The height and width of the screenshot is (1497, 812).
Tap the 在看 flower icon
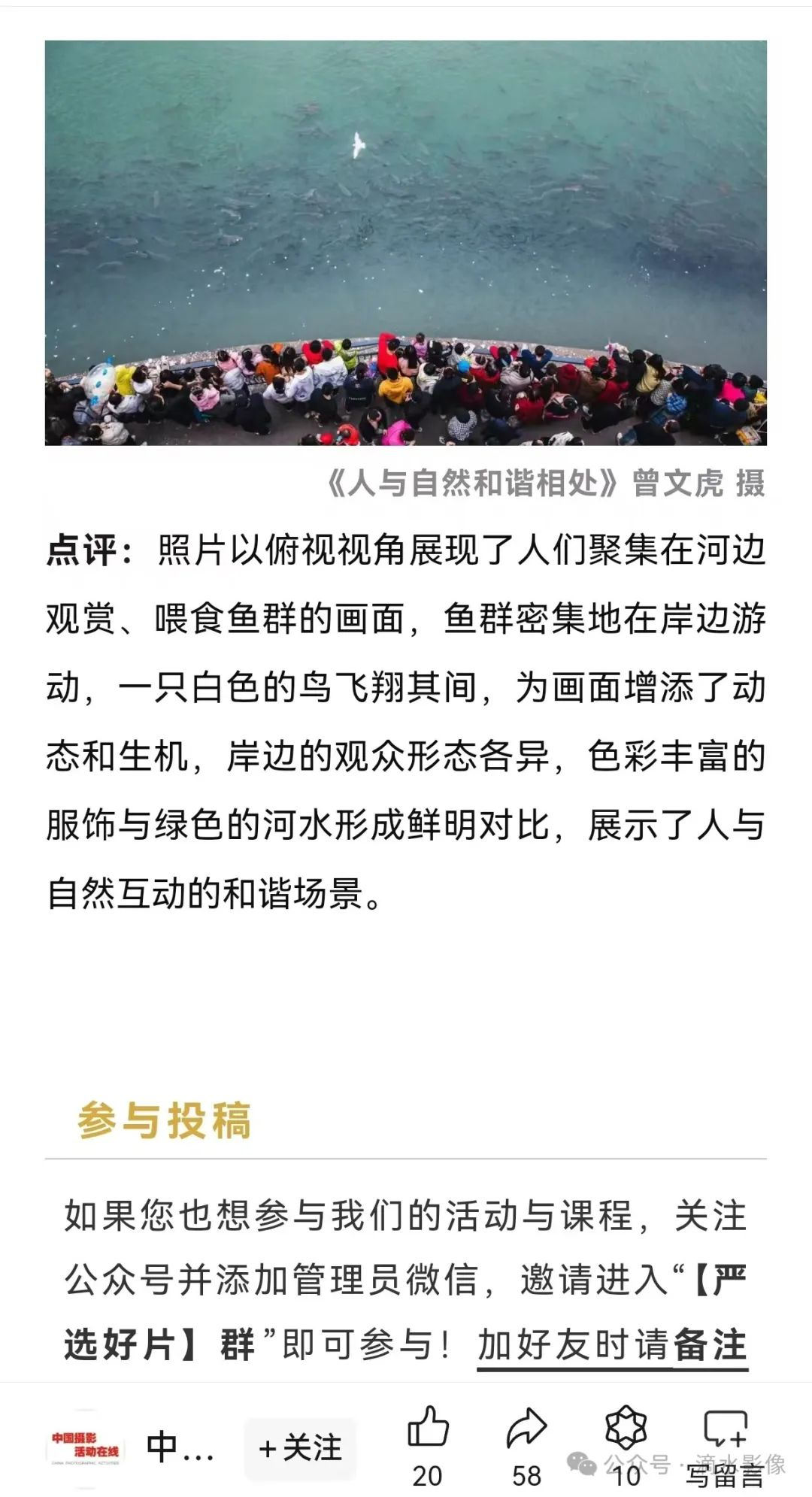point(626,1427)
